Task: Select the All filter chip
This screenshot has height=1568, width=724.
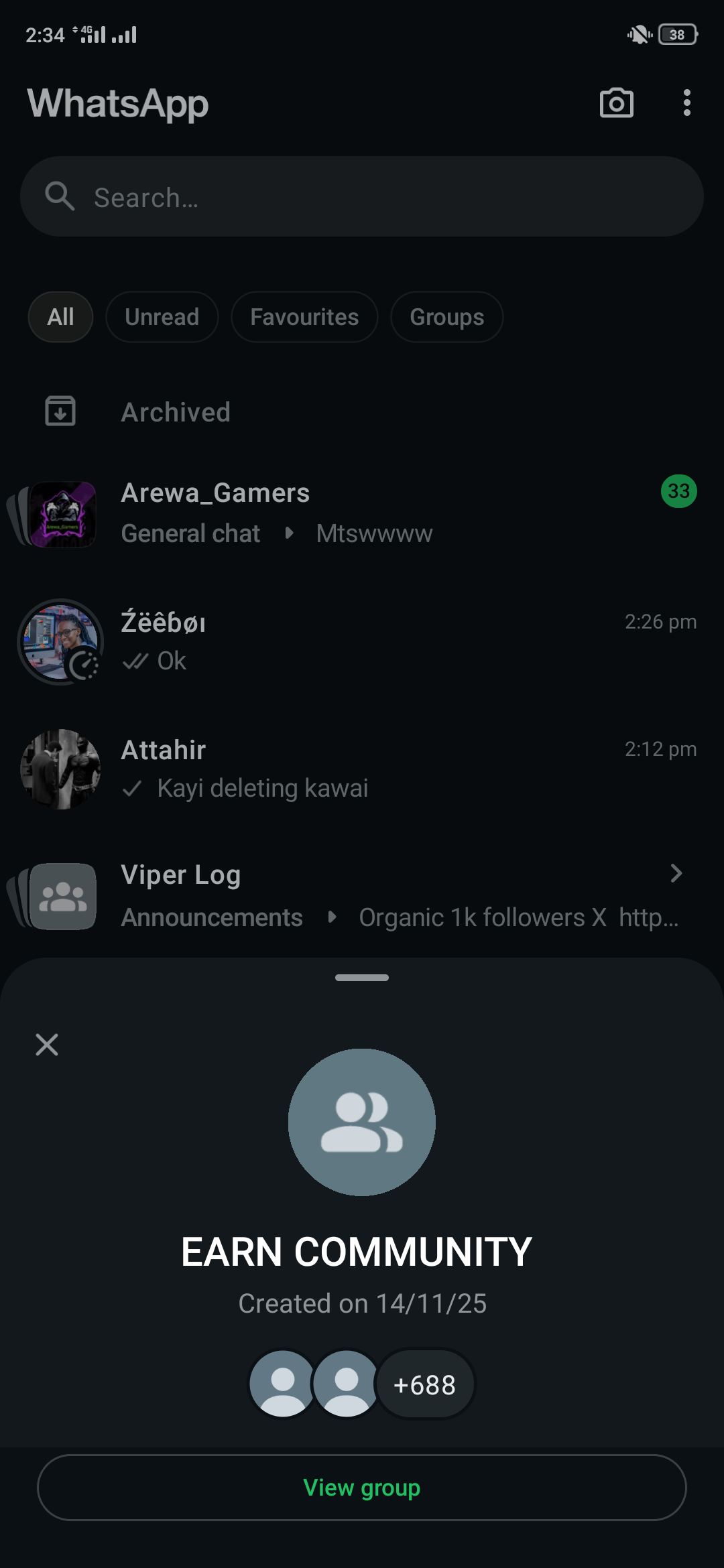Action: [60, 317]
